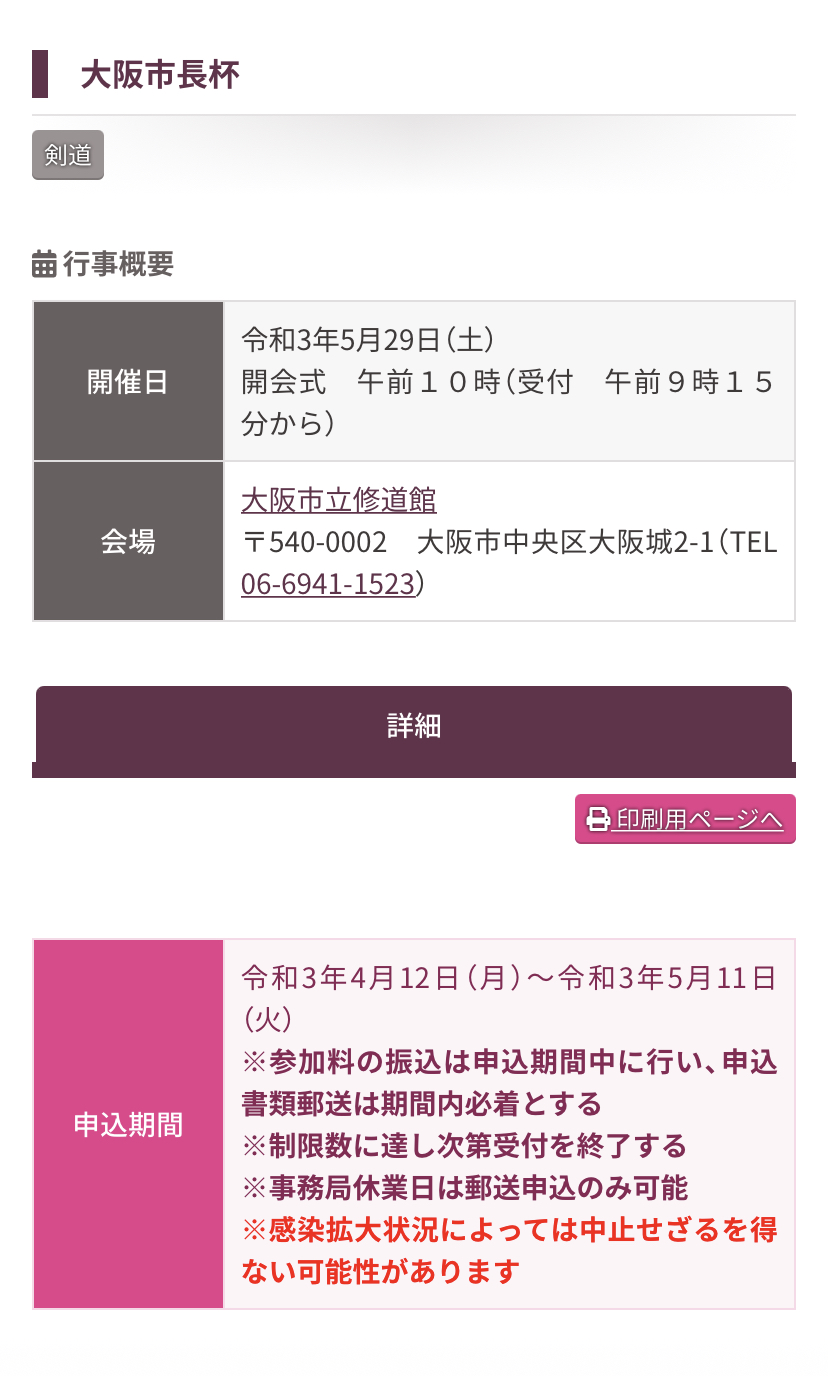Viewport: 828px width, 1376px height.
Task: Select the 詳細 tab
Action: coord(414,726)
